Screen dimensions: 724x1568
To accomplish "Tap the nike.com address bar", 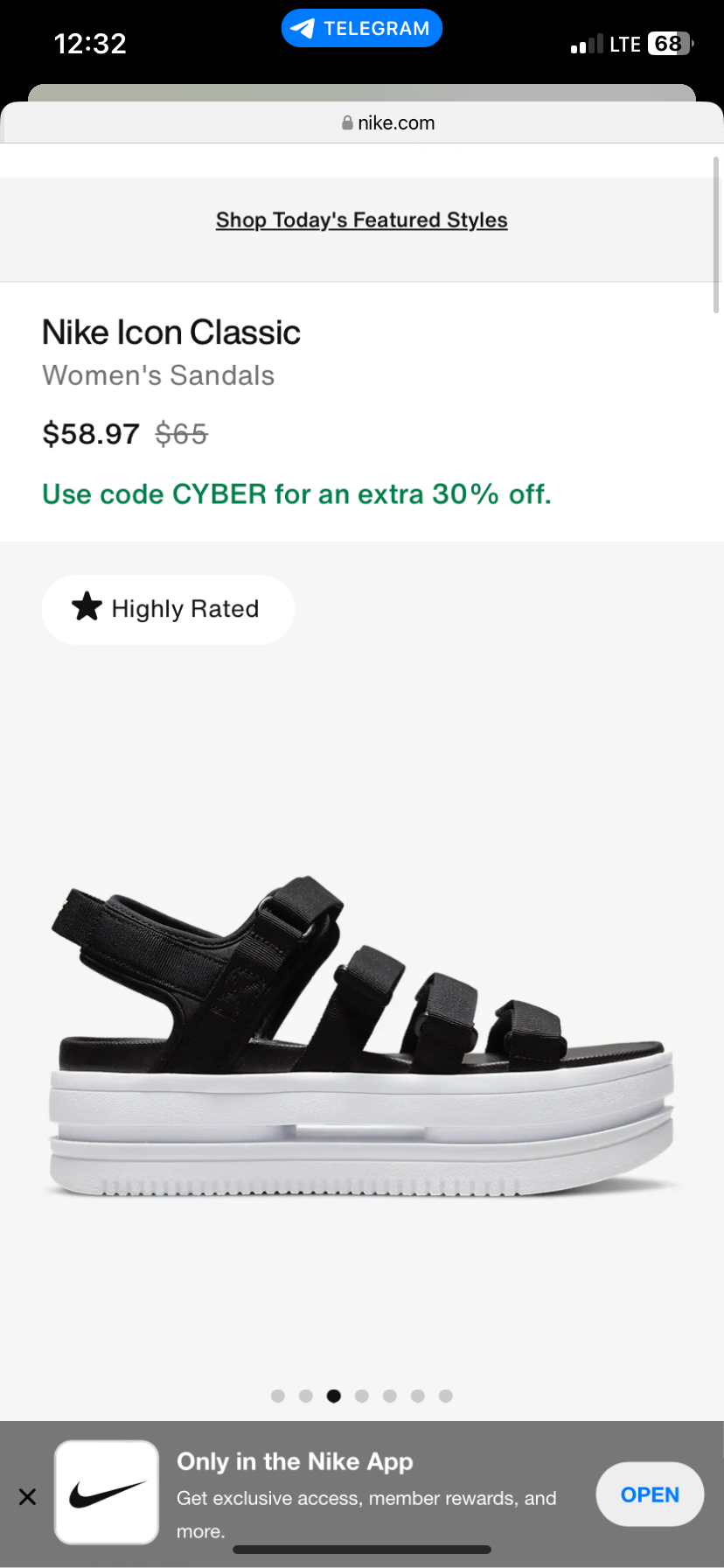I will pos(388,123).
